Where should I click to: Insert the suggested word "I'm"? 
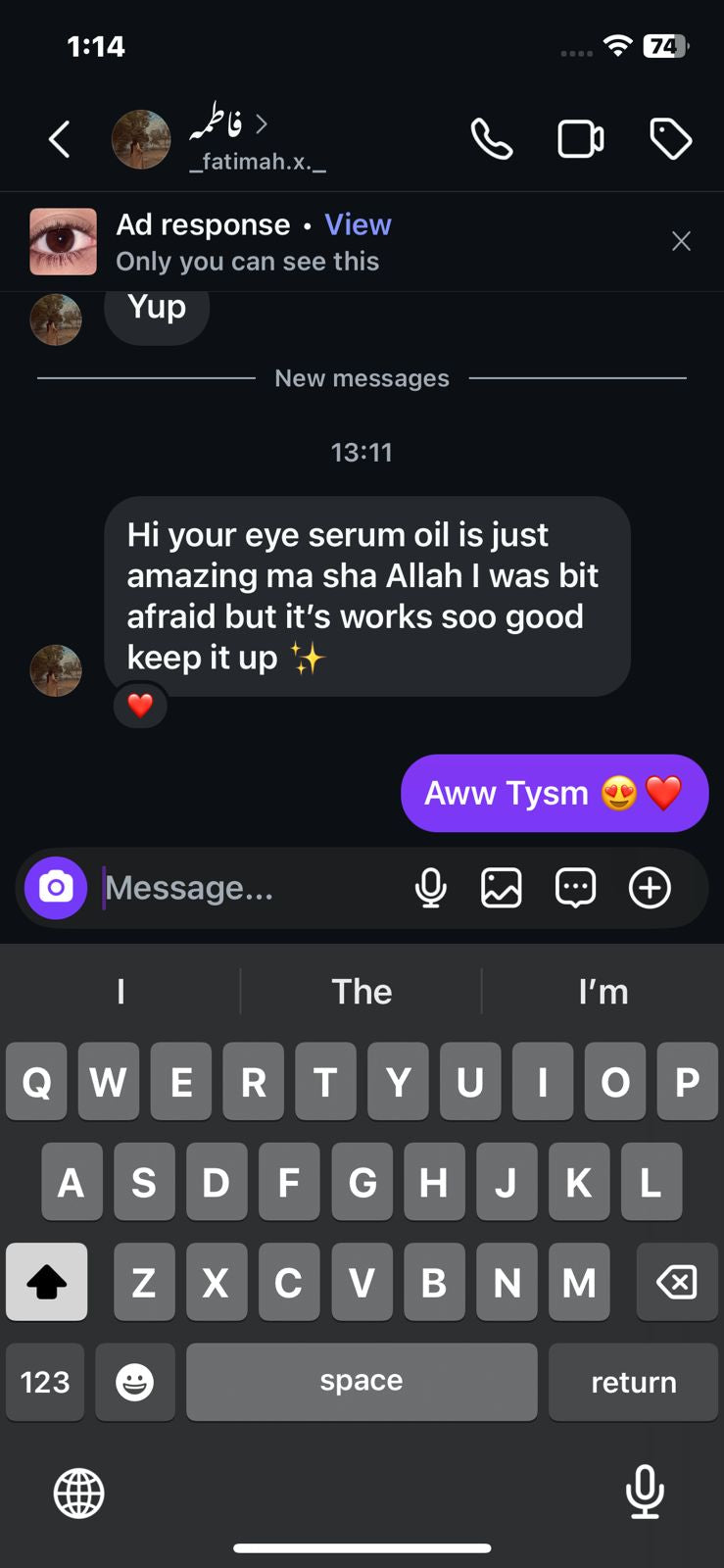point(603,992)
